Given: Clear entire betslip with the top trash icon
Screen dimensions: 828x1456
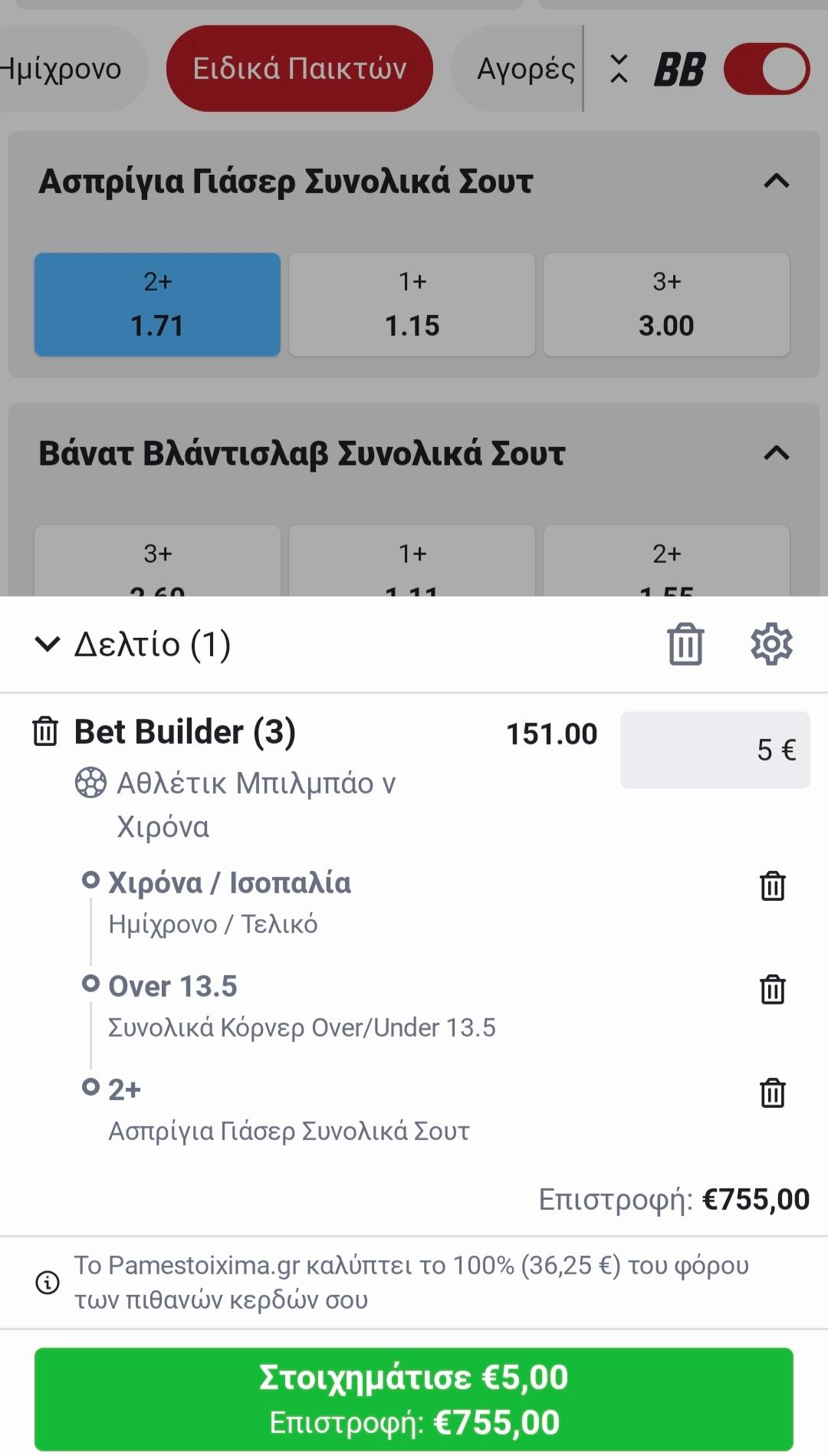Looking at the screenshot, I should click(x=685, y=644).
